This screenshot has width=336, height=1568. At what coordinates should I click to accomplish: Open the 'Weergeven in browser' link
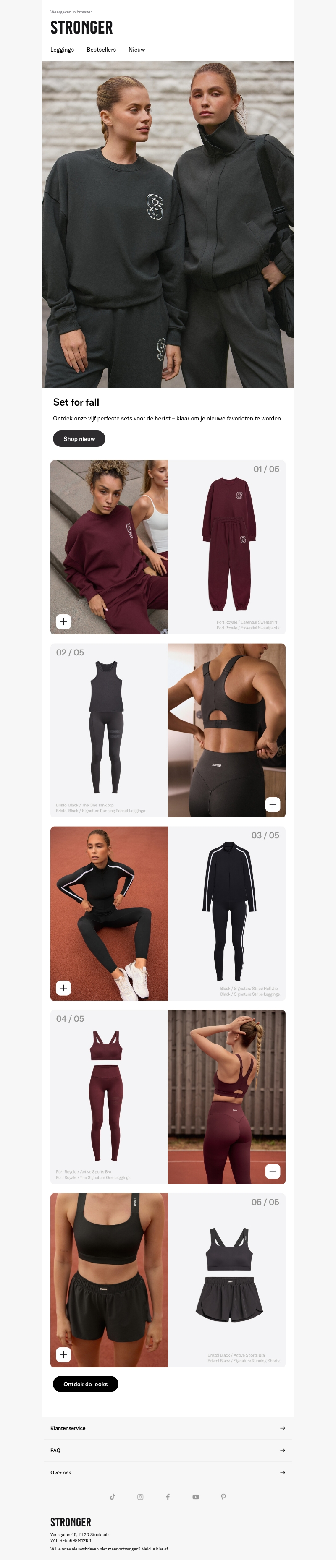pos(71,12)
